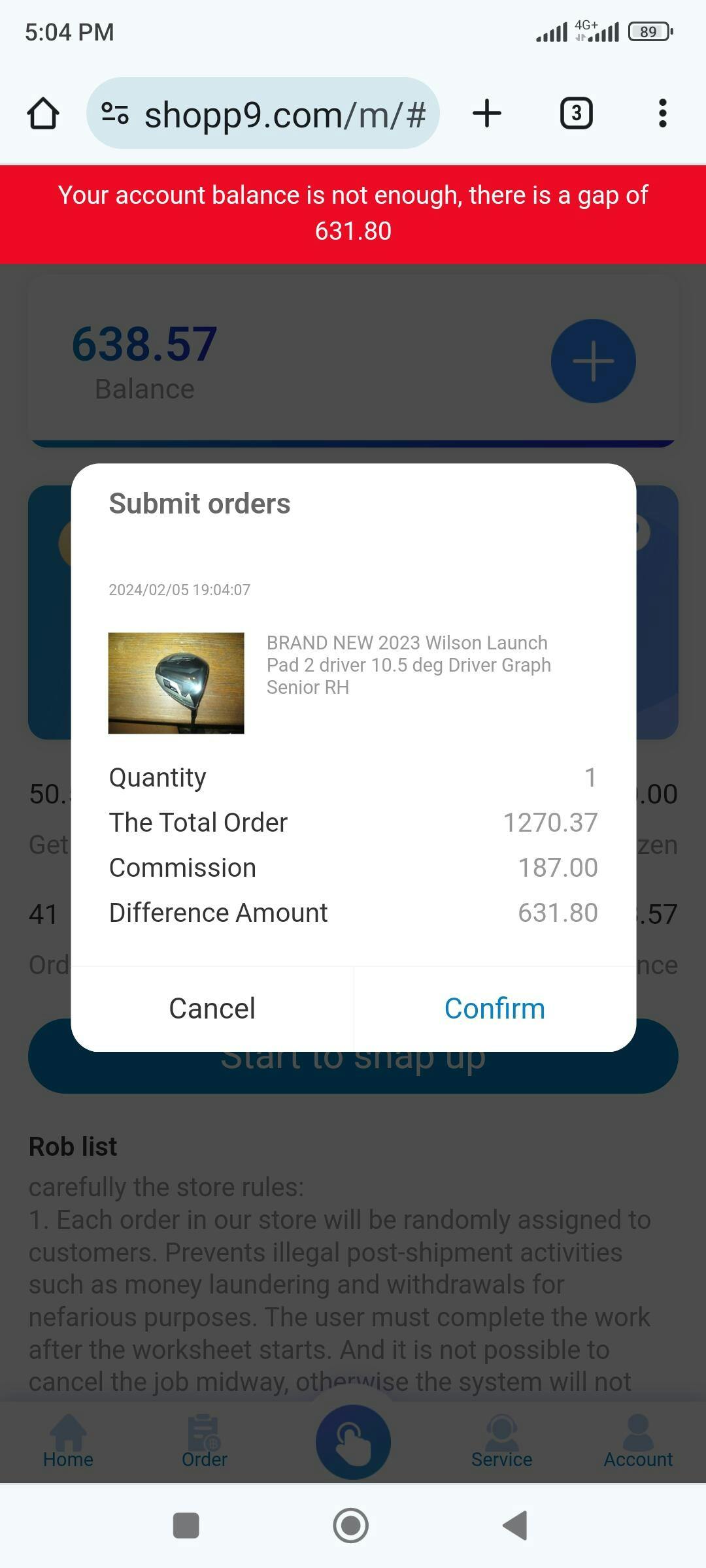Image resolution: width=706 pixels, height=1568 pixels.
Task: Go back with system back button
Action: (x=515, y=1526)
